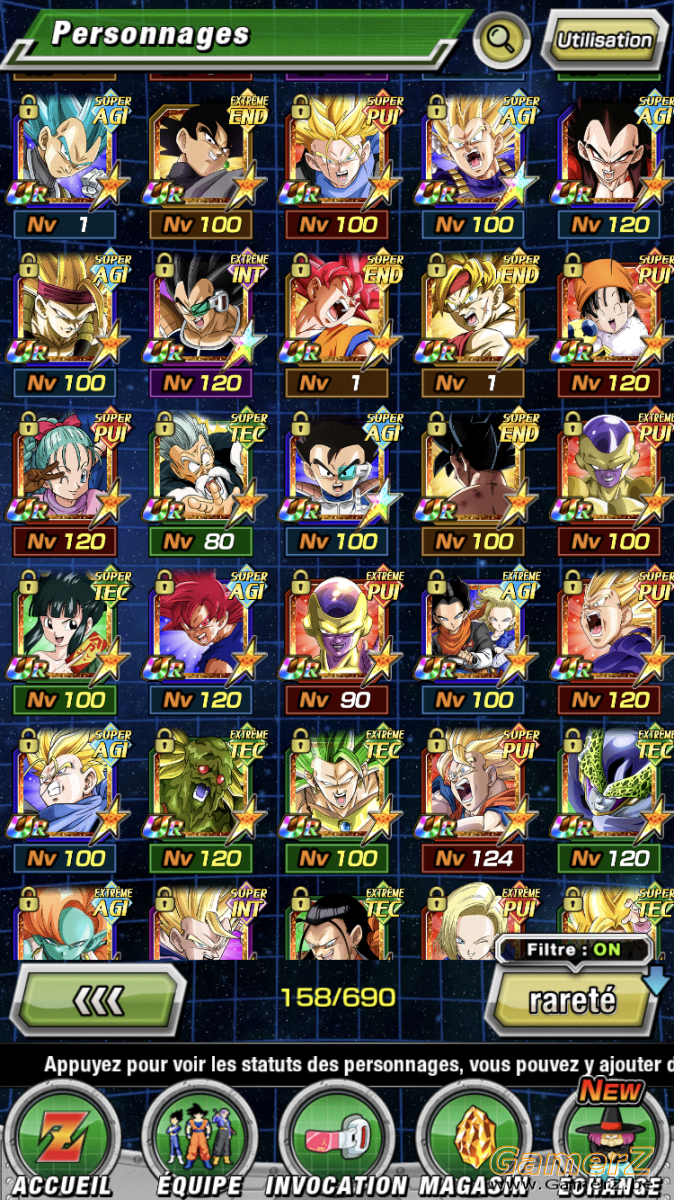Select the Extrême END character at Nv 100

pyautogui.click(x=202, y=168)
